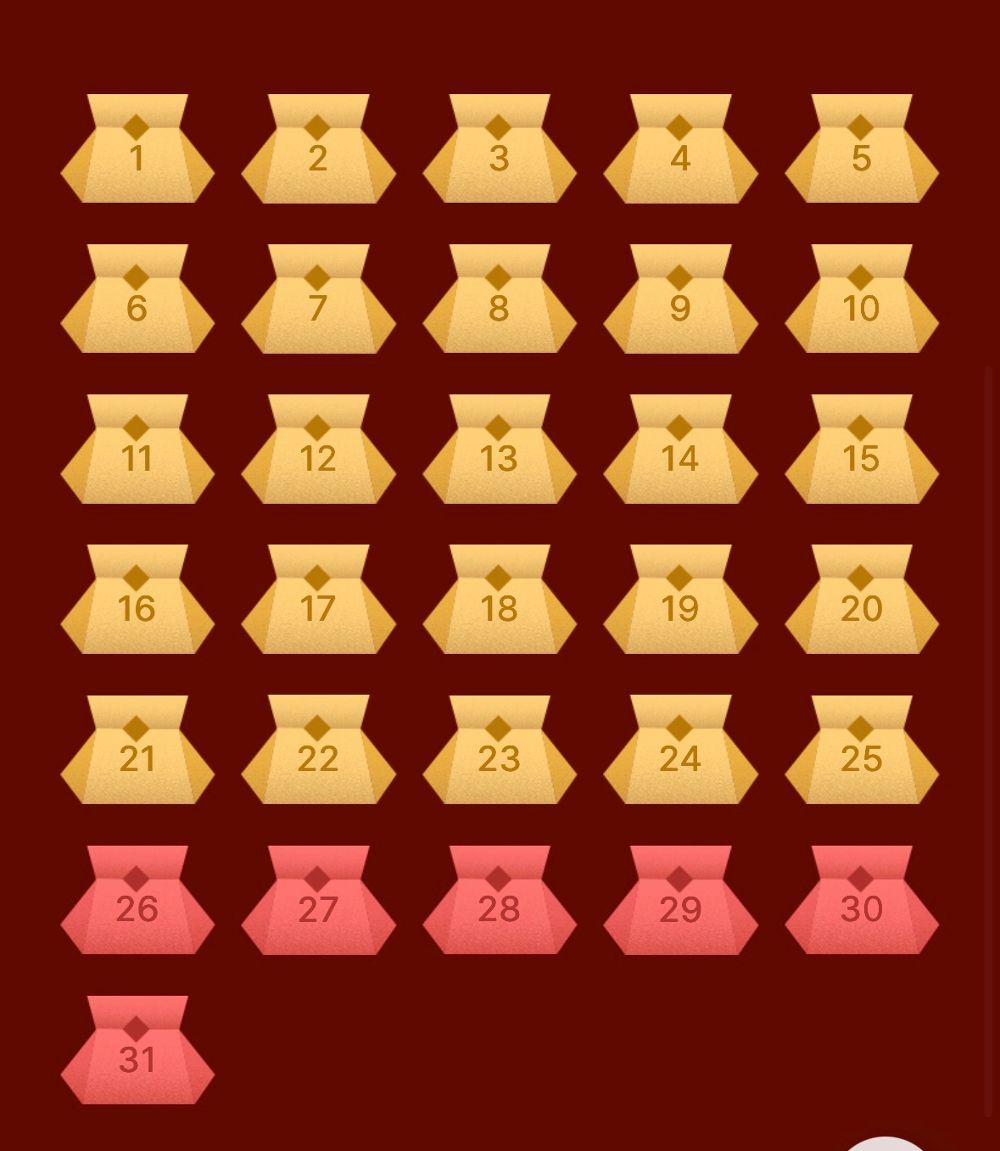Open envelope 7
The height and width of the screenshot is (1151, 1000).
(318, 300)
